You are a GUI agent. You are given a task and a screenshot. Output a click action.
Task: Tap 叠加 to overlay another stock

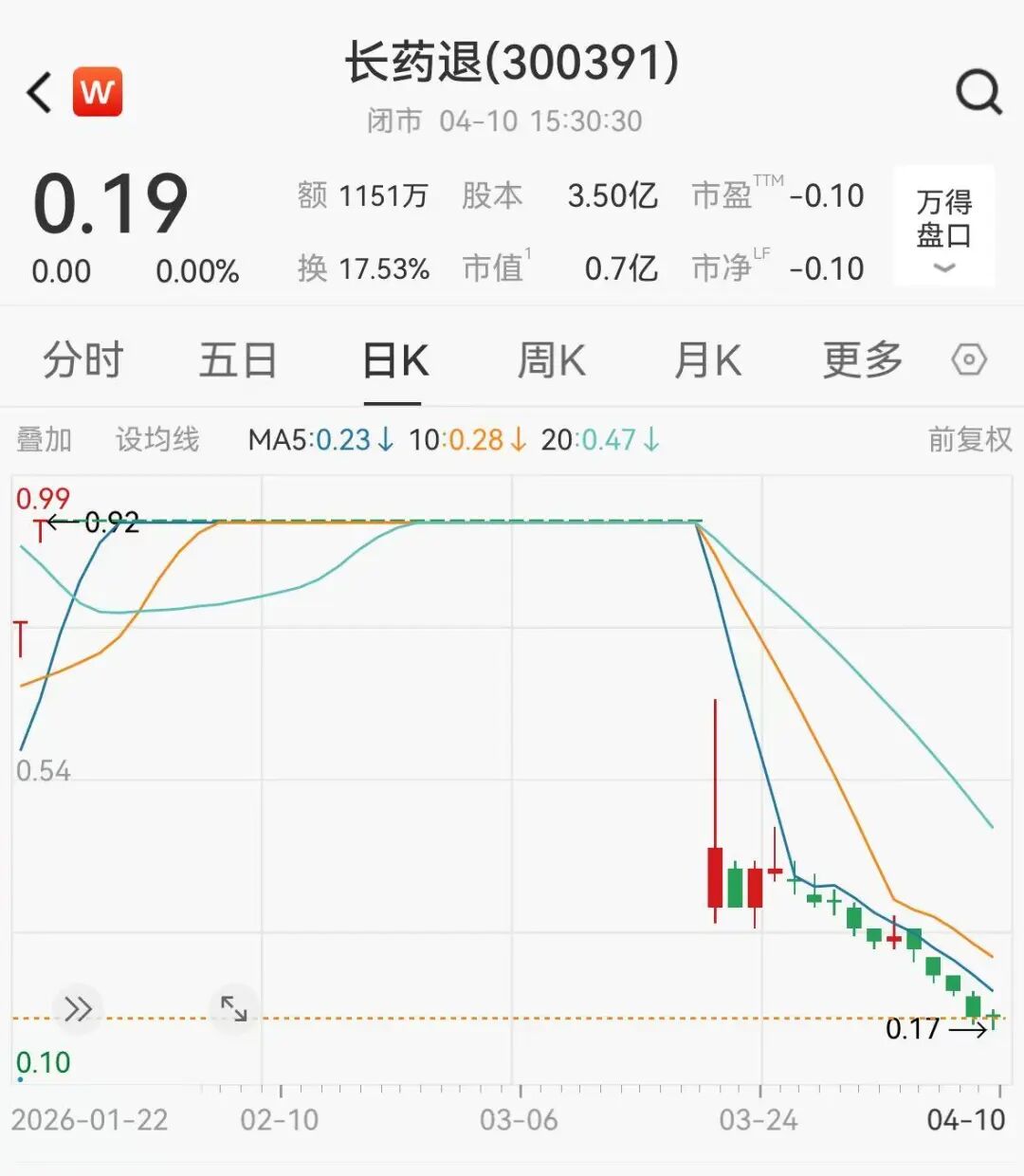(x=44, y=440)
